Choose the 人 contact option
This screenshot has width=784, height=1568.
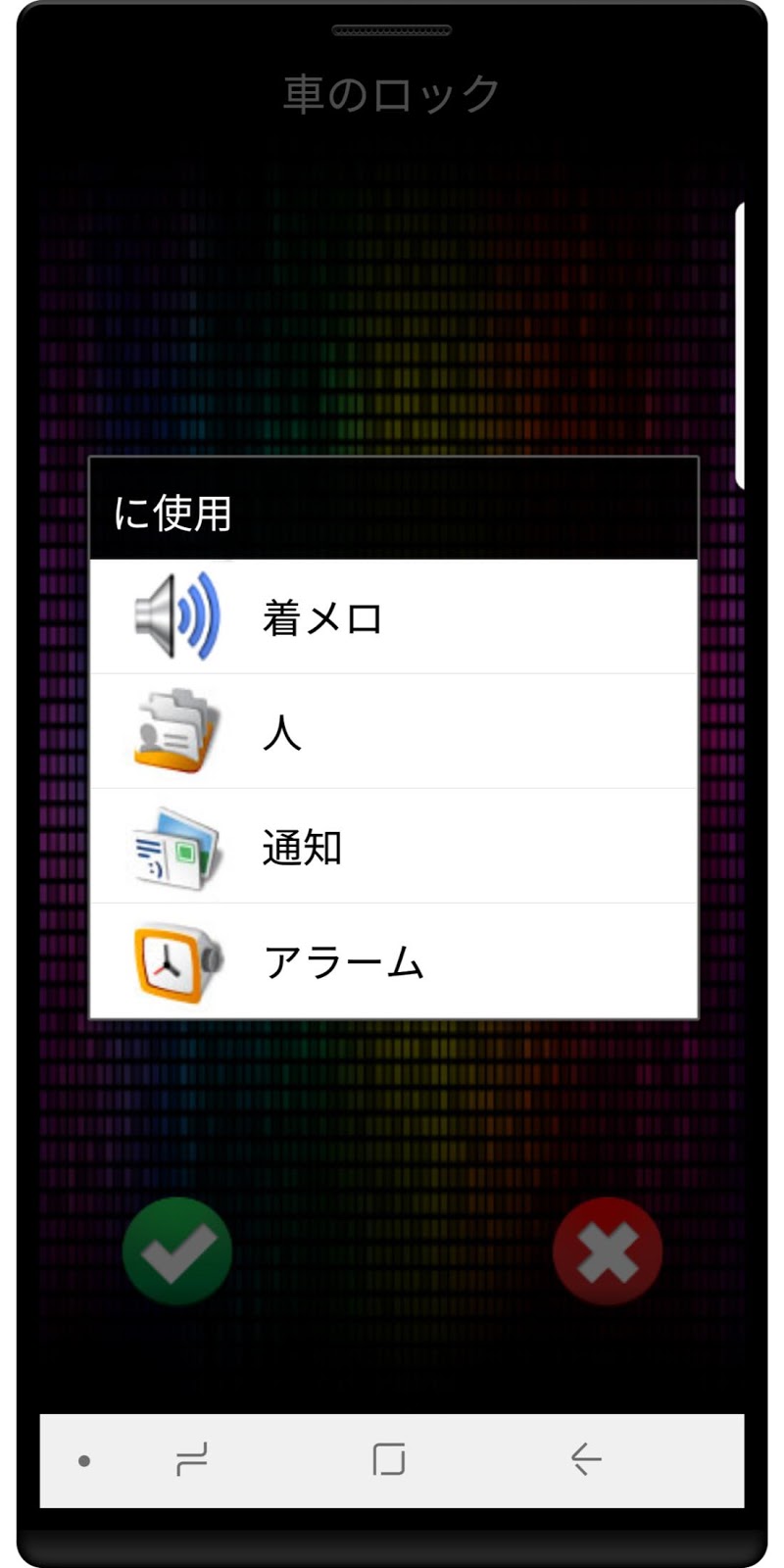coord(392,731)
